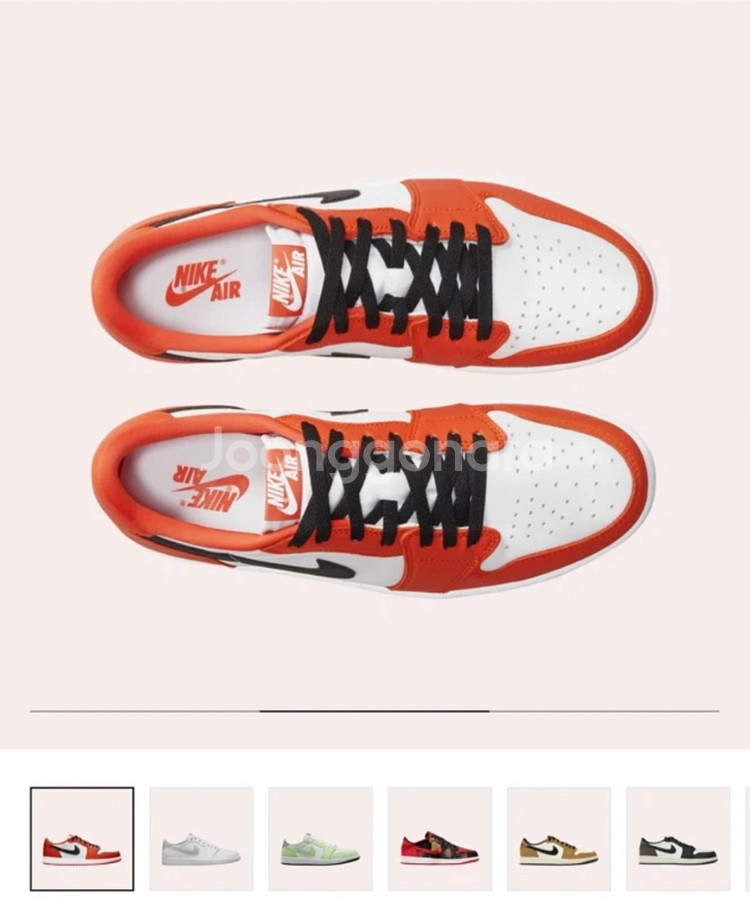The image size is (750, 910).
Task: Select the dark brown and white colorway thumbnail
Action: pyautogui.click(x=678, y=839)
